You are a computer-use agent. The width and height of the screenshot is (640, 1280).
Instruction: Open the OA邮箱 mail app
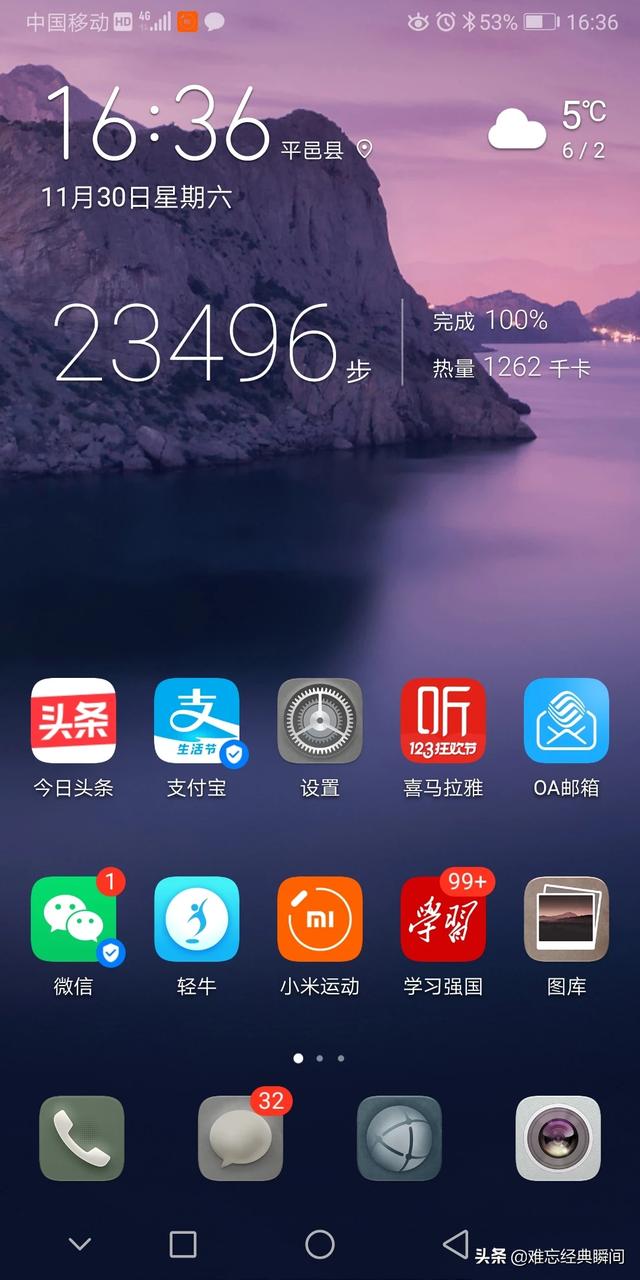566,721
